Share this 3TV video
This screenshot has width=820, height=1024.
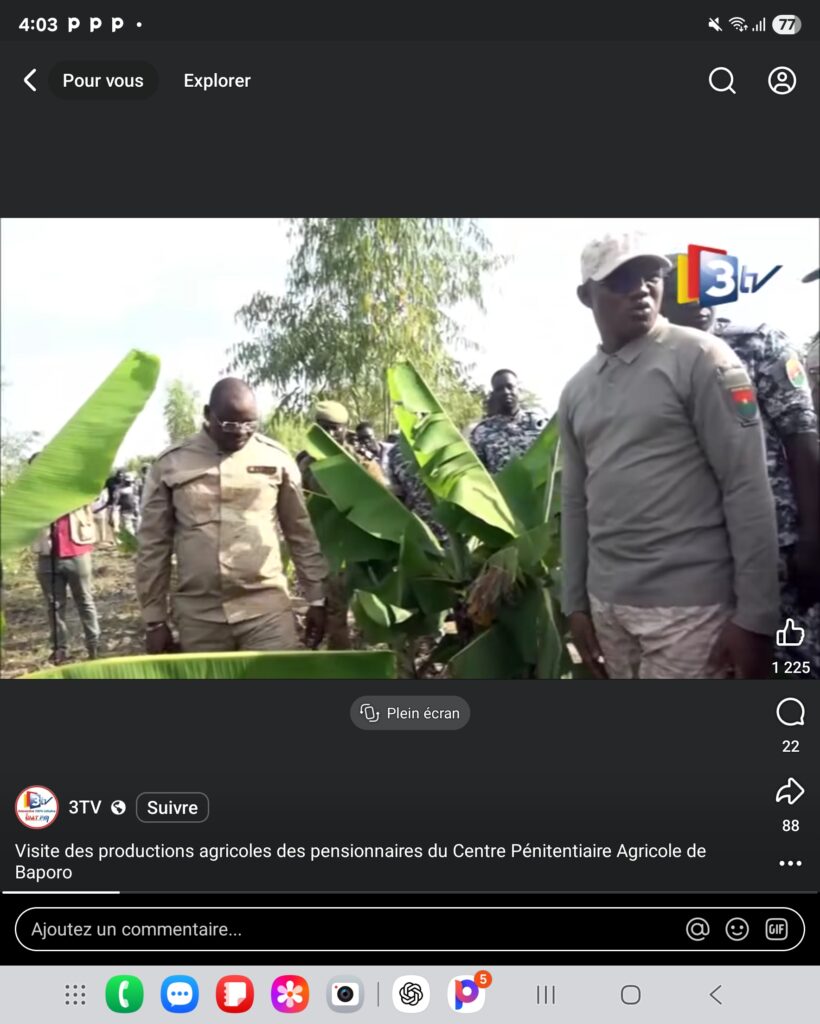coord(790,792)
